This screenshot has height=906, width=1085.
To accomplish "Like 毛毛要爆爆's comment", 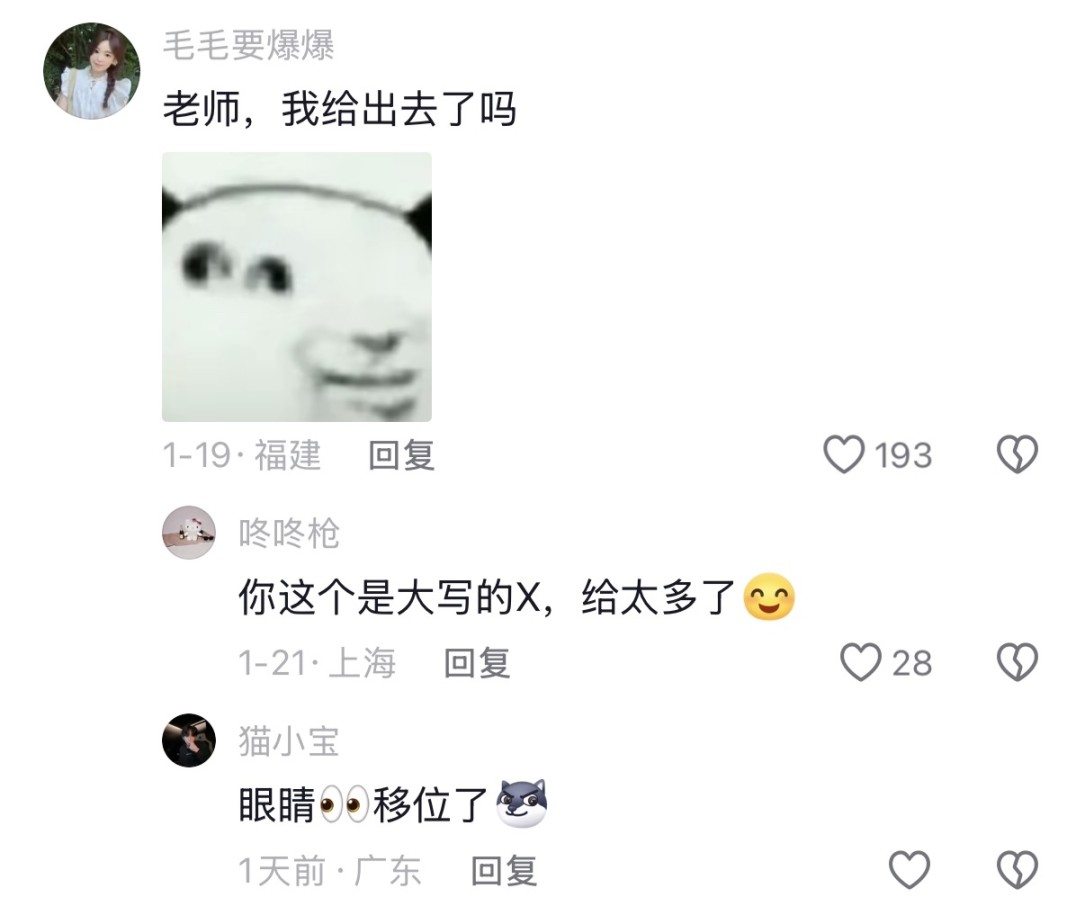I will pyautogui.click(x=844, y=456).
